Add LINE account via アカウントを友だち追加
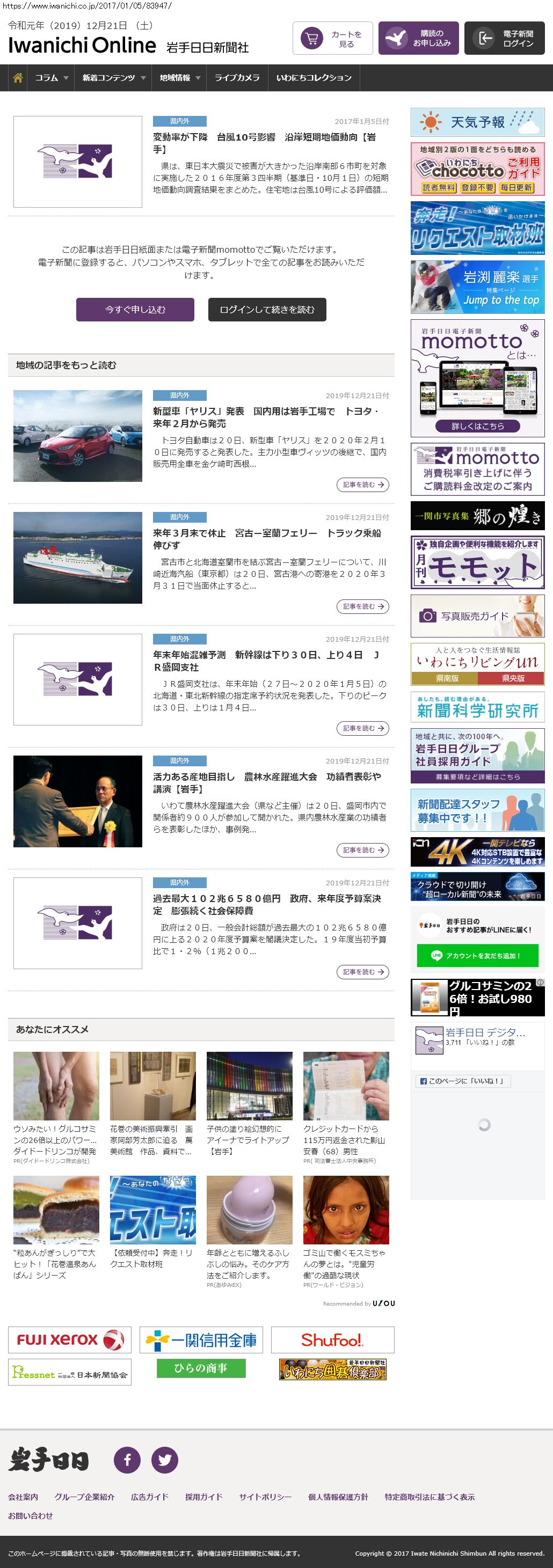The width and height of the screenshot is (553, 1568). pyautogui.click(x=477, y=956)
